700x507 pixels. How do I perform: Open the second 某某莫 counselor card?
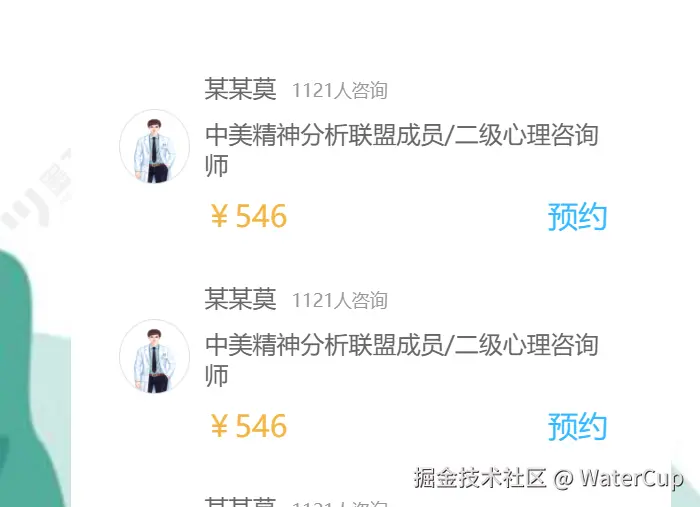(400, 358)
